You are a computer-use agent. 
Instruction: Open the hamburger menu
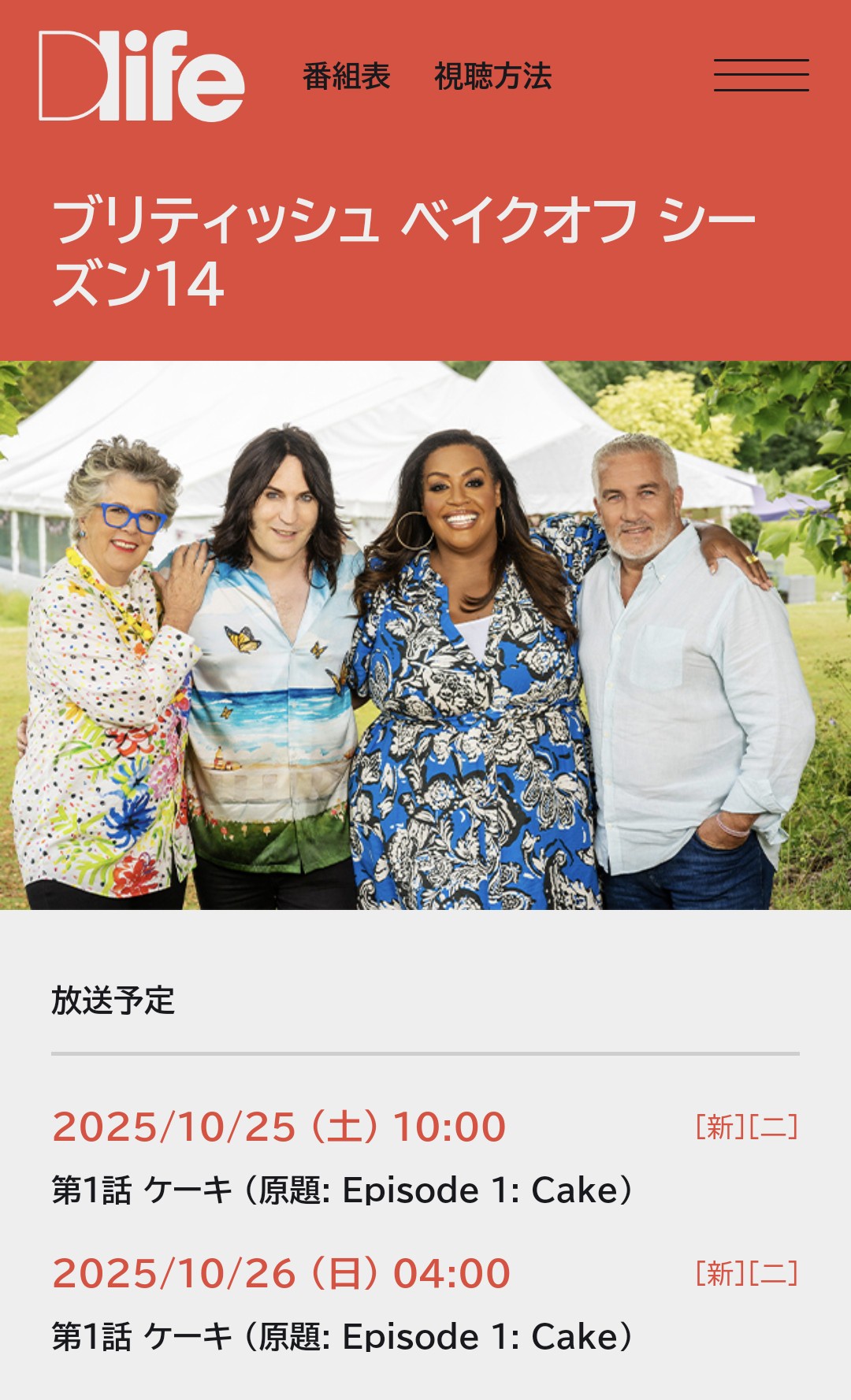[x=760, y=76]
